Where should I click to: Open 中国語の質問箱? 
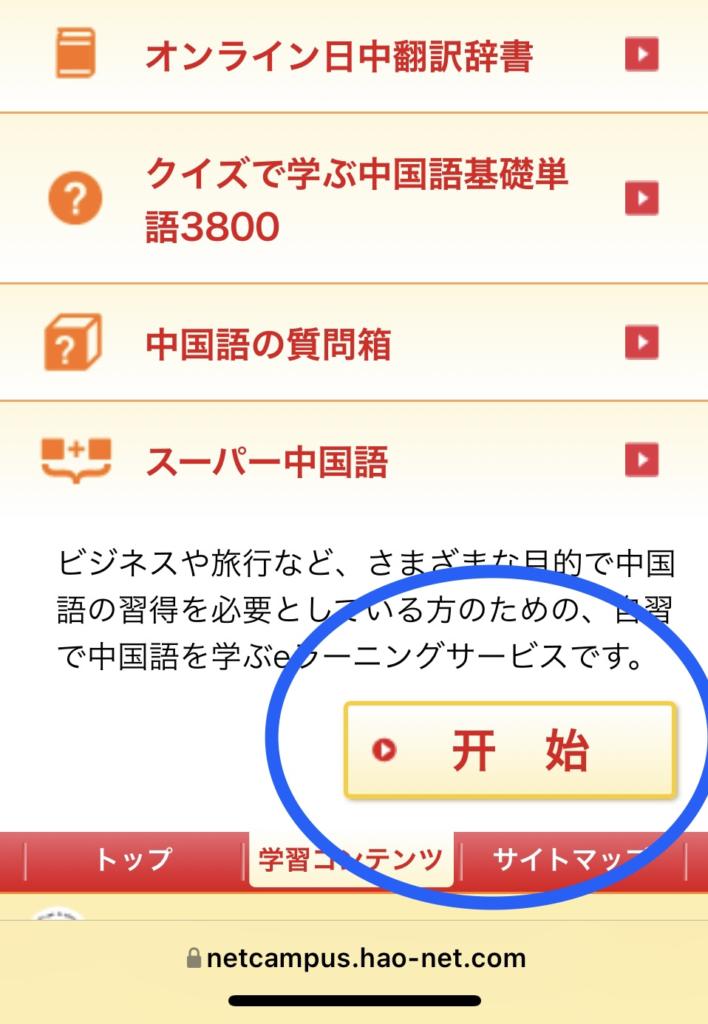pyautogui.click(x=353, y=344)
